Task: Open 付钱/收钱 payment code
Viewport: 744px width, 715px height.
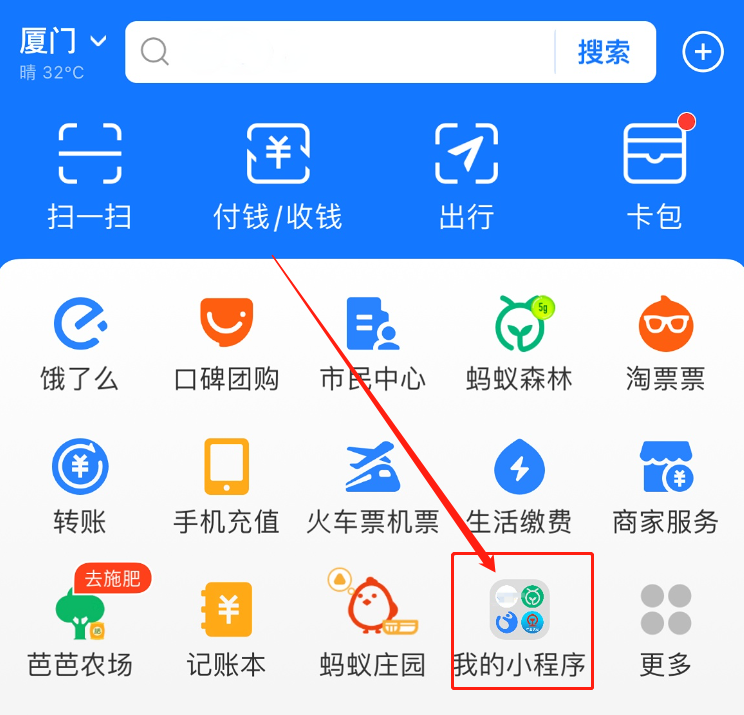Action: [x=278, y=175]
